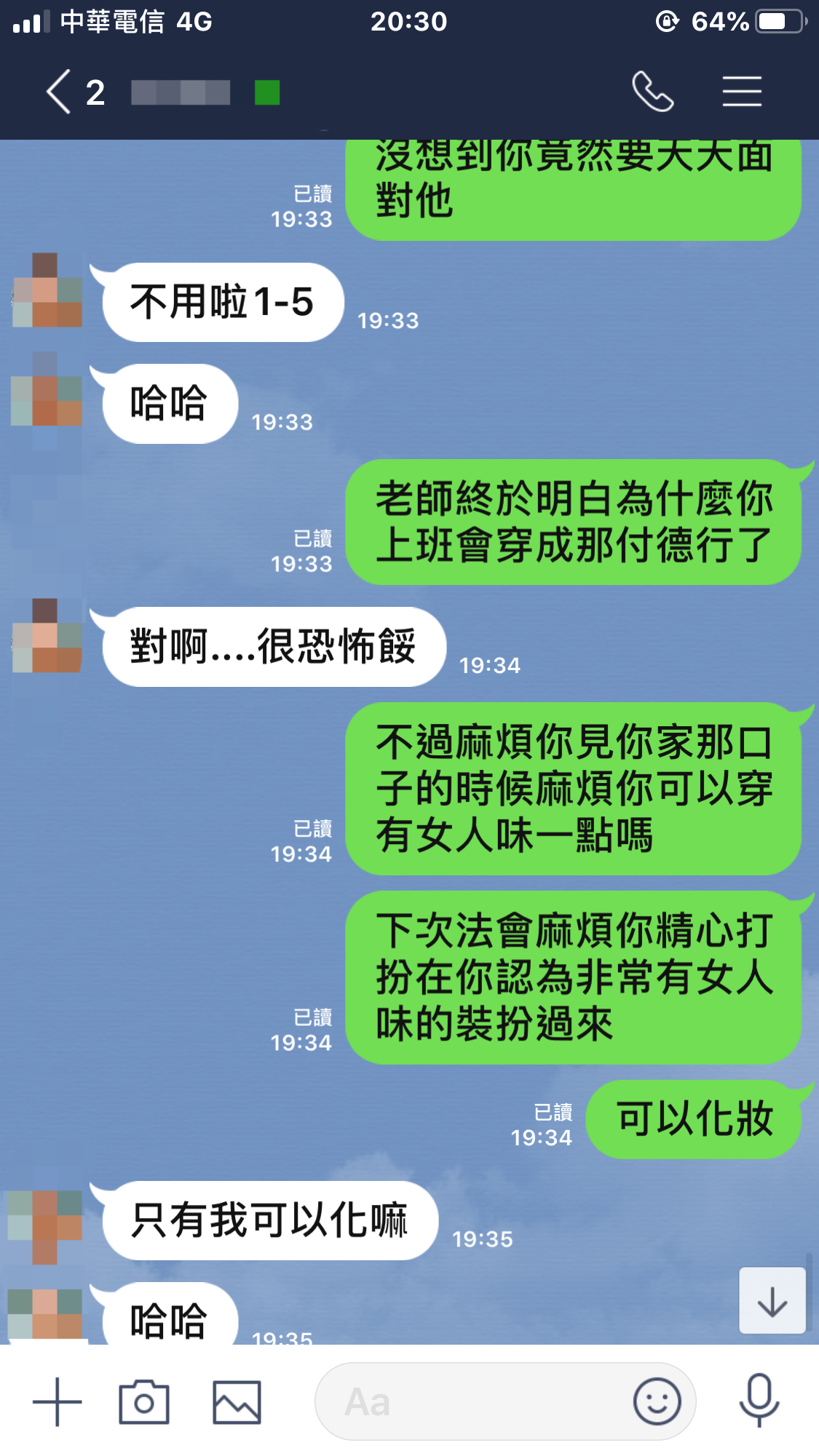Open the camera to take a photo
The image size is (819, 1456).
point(144,1401)
